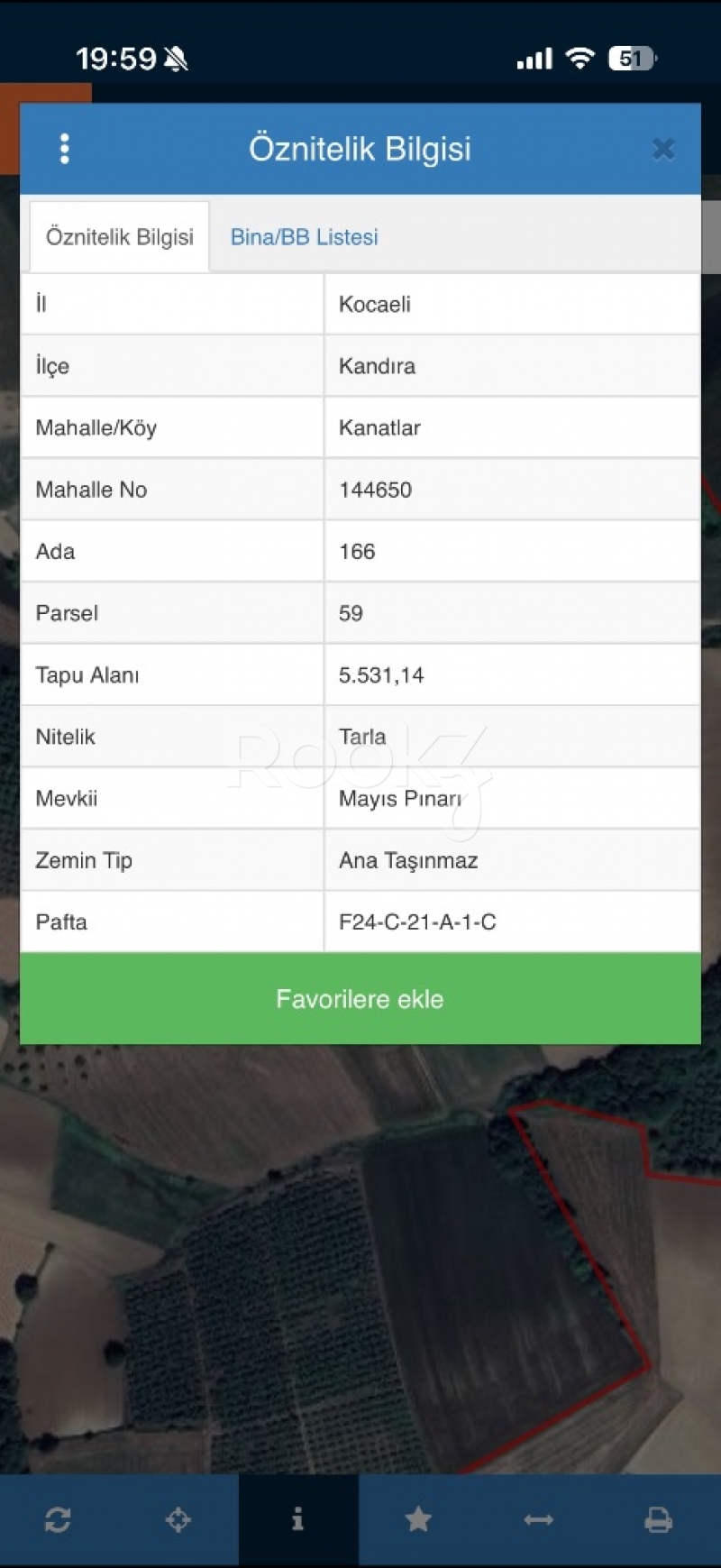Tap the printer icon to print
Screen dimensions: 721x1568
pyautogui.click(x=658, y=1519)
